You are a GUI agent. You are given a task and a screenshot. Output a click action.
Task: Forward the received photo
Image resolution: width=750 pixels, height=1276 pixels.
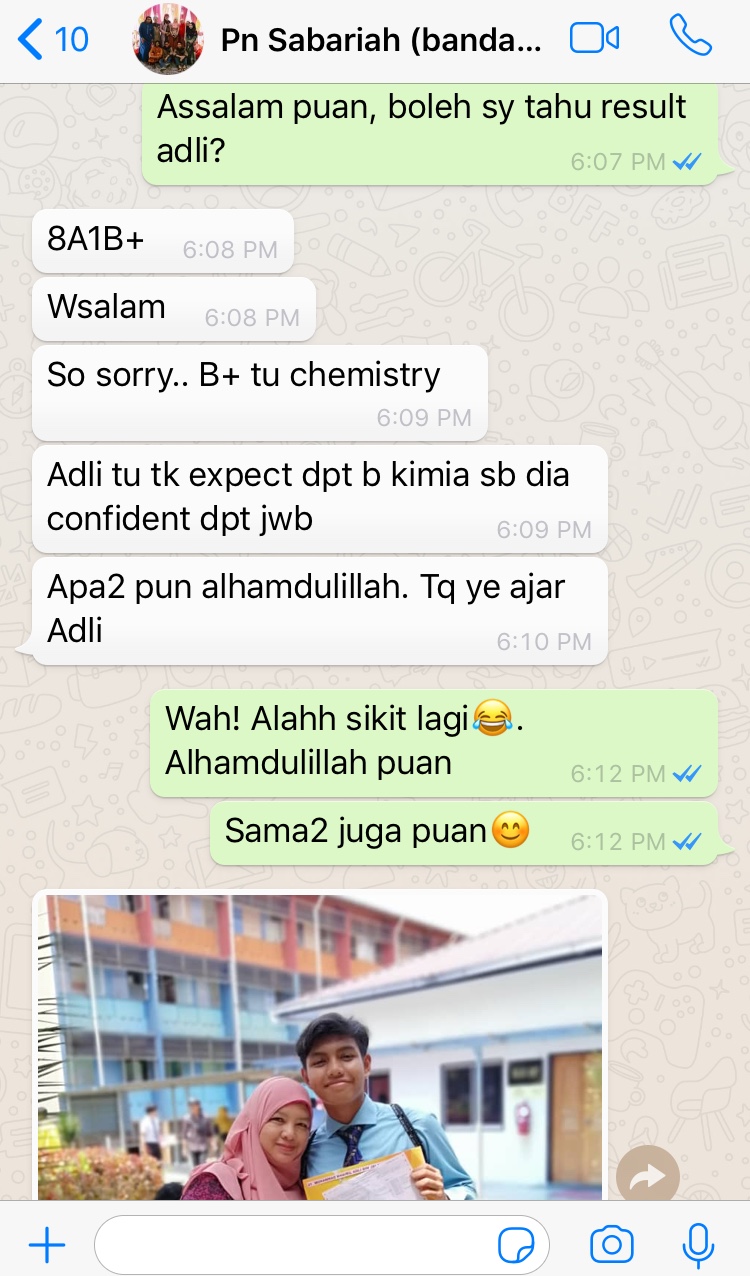tap(648, 1177)
